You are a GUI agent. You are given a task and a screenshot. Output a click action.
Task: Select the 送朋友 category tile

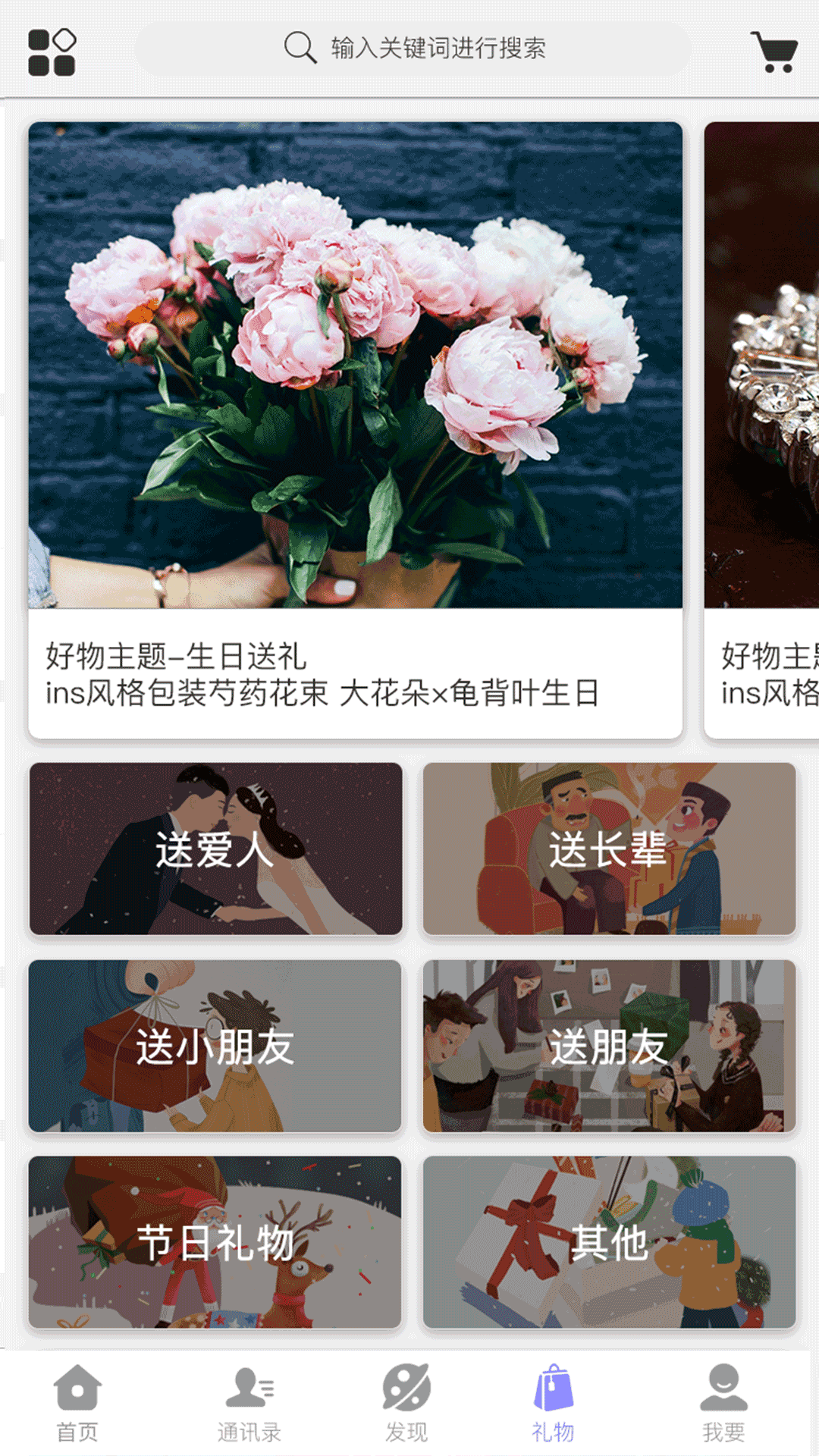(x=609, y=1046)
